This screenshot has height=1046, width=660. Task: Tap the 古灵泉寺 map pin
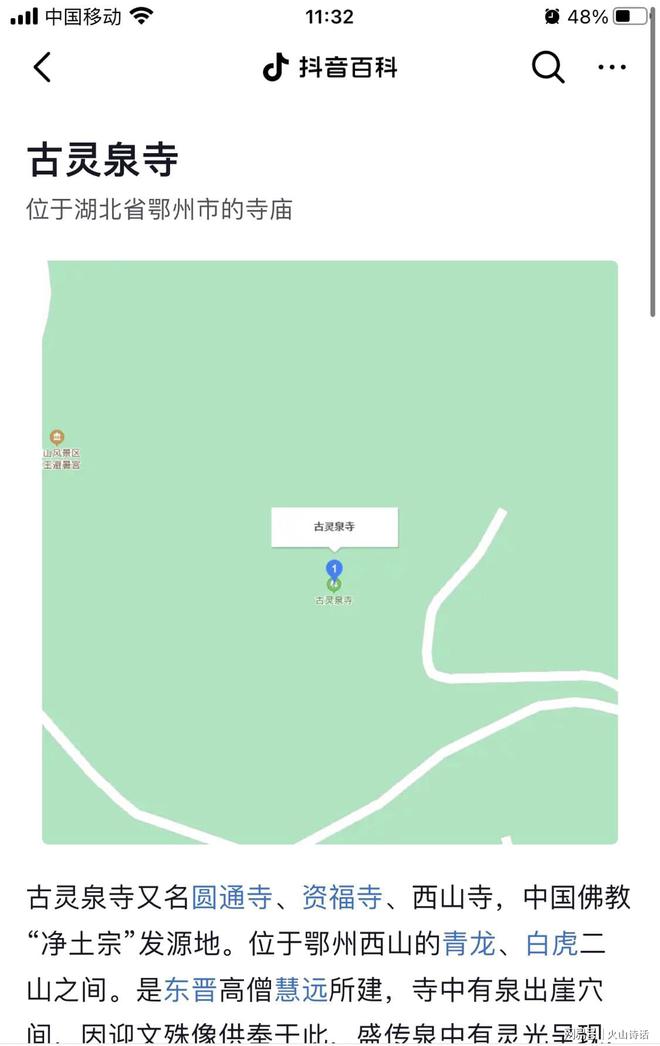click(x=334, y=571)
